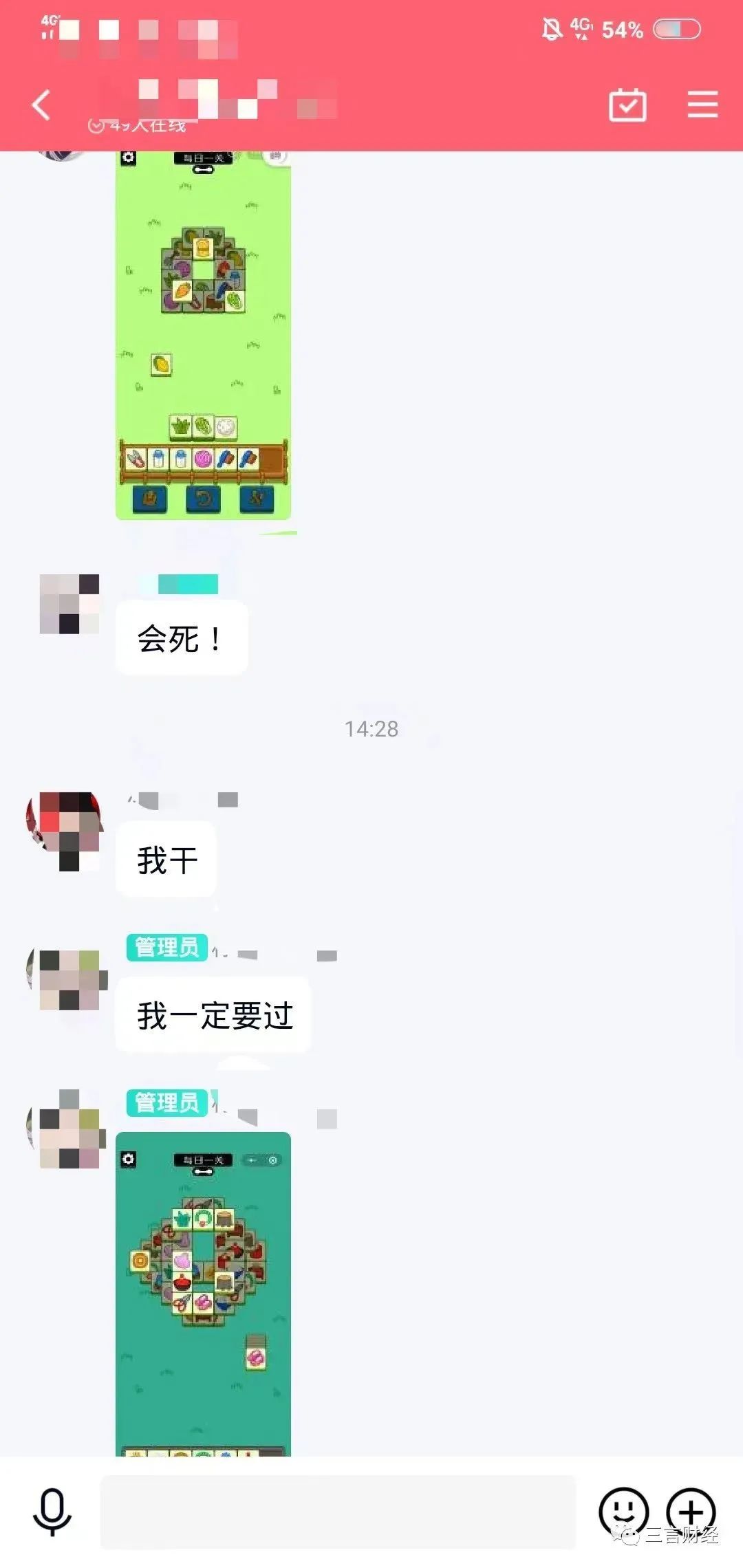View avatar of user who sent 我干

click(x=66, y=831)
